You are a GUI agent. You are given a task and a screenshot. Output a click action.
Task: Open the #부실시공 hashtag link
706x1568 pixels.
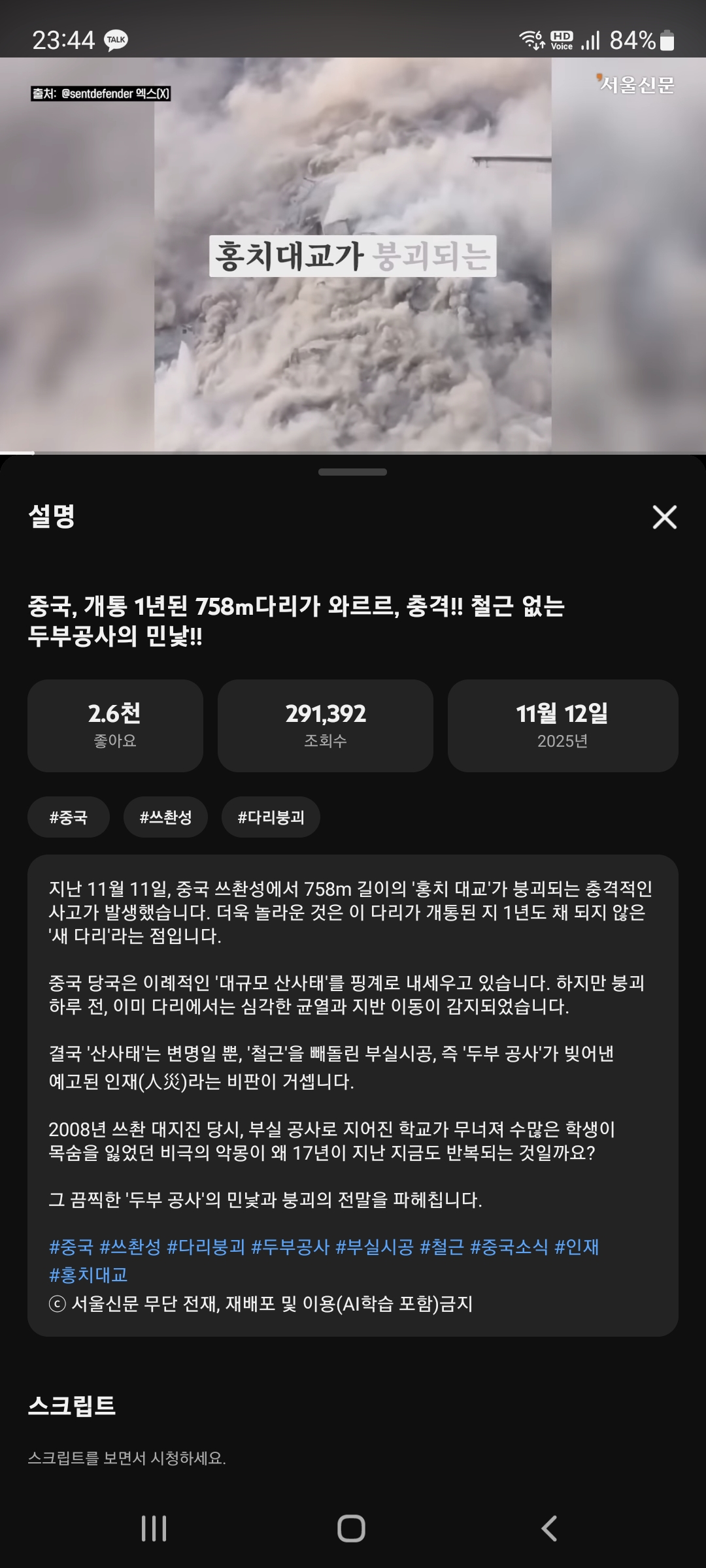pyautogui.click(x=374, y=1247)
